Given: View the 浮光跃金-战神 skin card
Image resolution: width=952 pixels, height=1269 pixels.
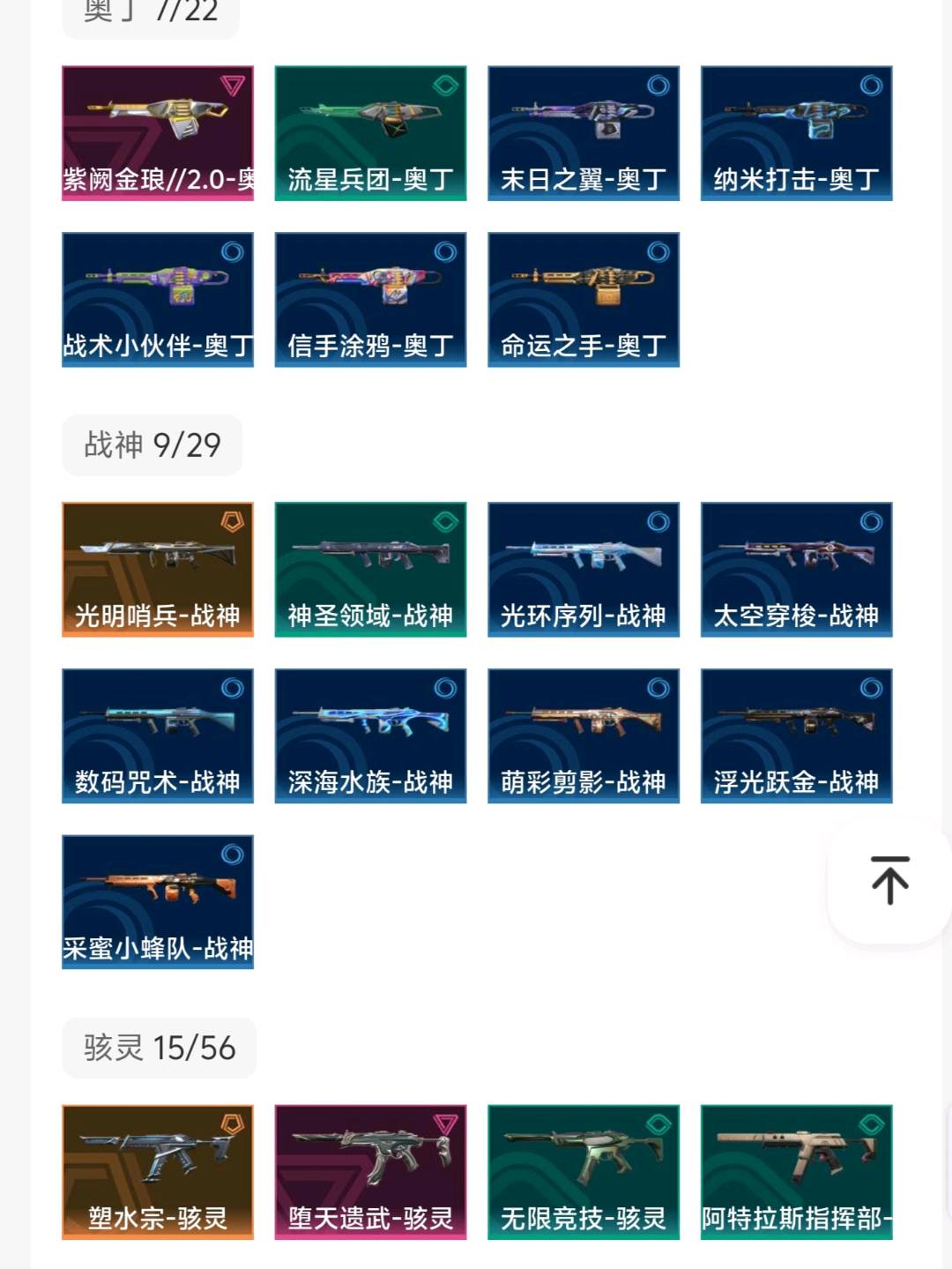Looking at the screenshot, I should 796,735.
